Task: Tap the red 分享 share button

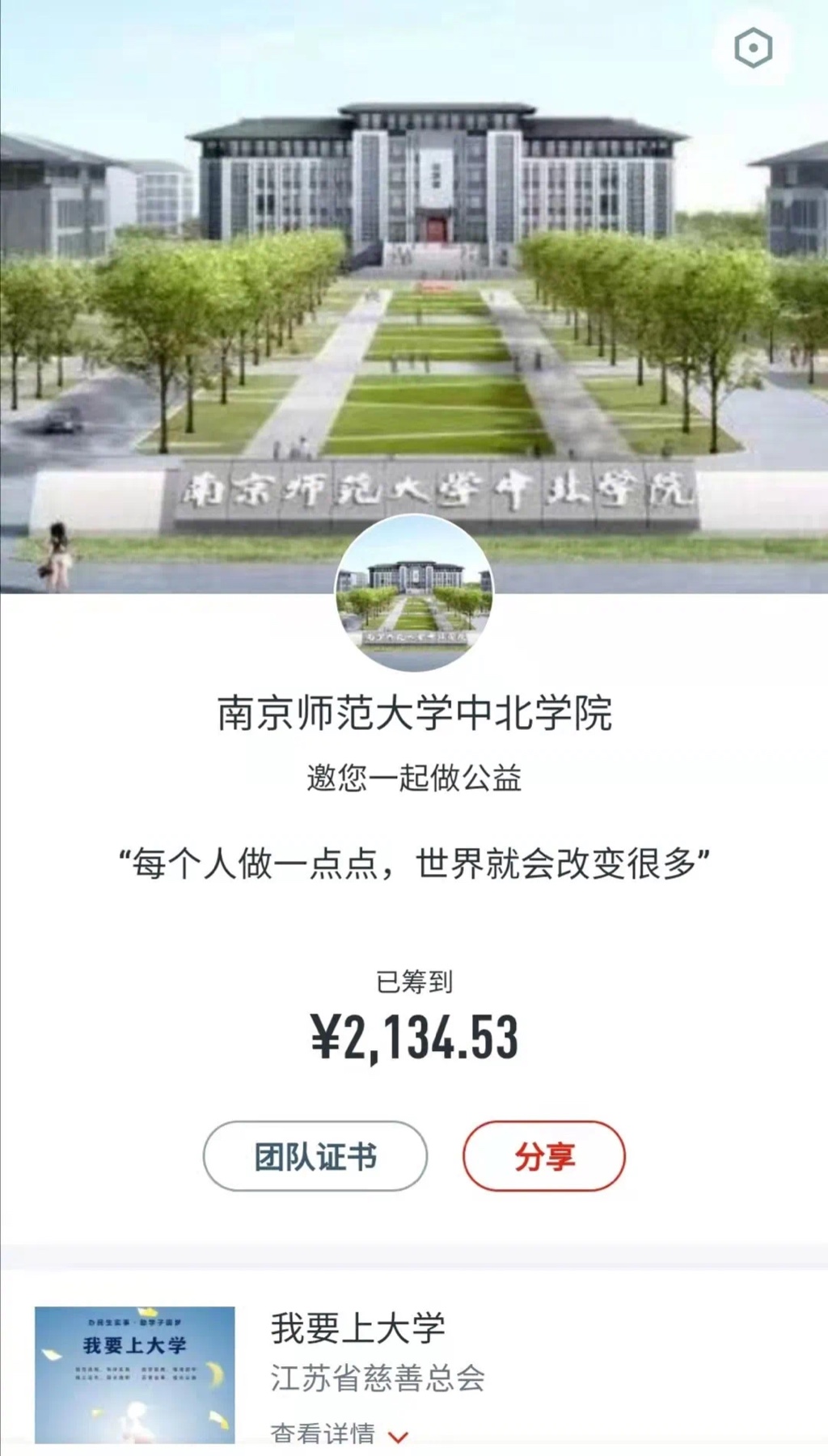Action: (x=544, y=1156)
